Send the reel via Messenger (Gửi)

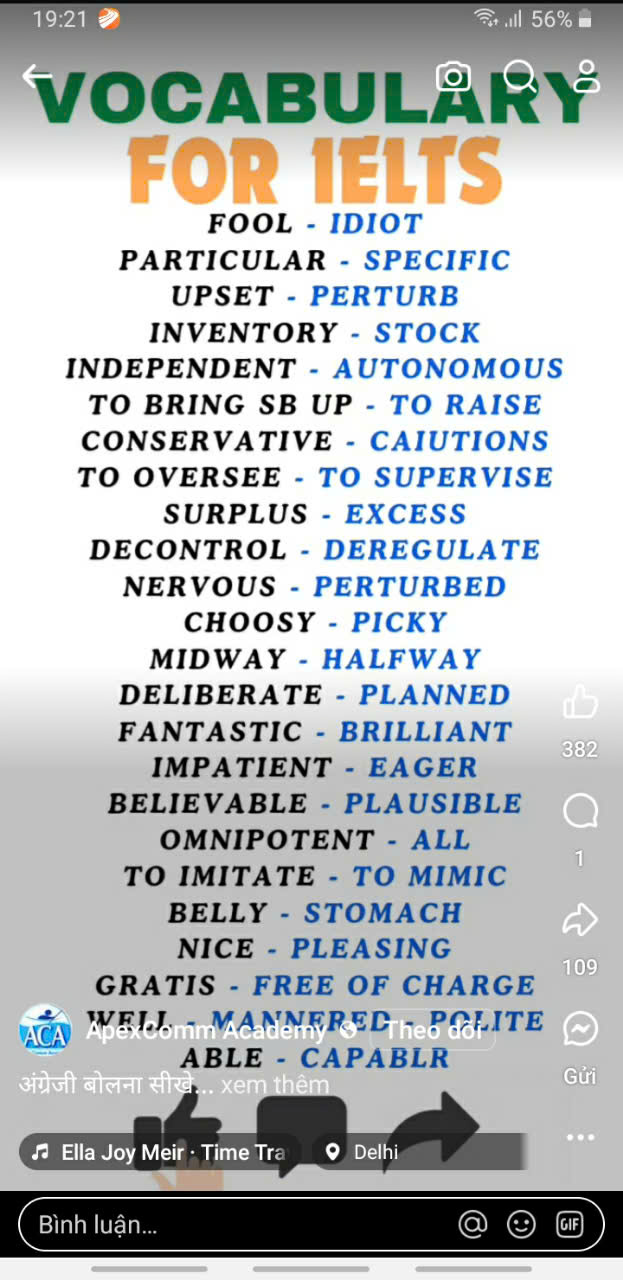[580, 1029]
